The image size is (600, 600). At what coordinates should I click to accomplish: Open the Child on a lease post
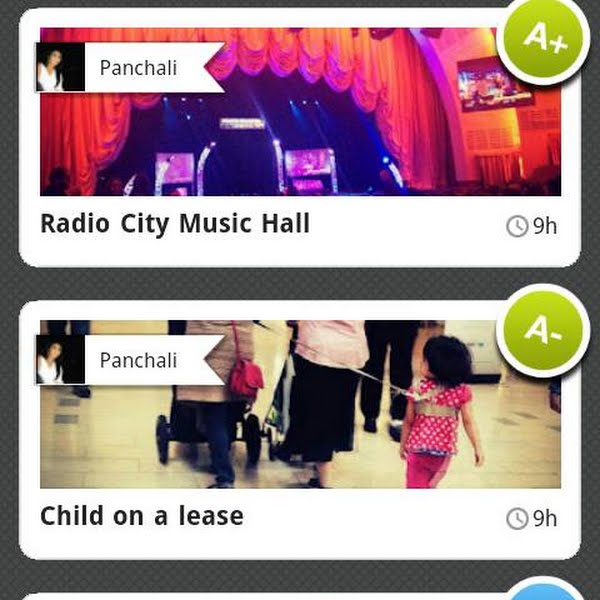tap(142, 516)
